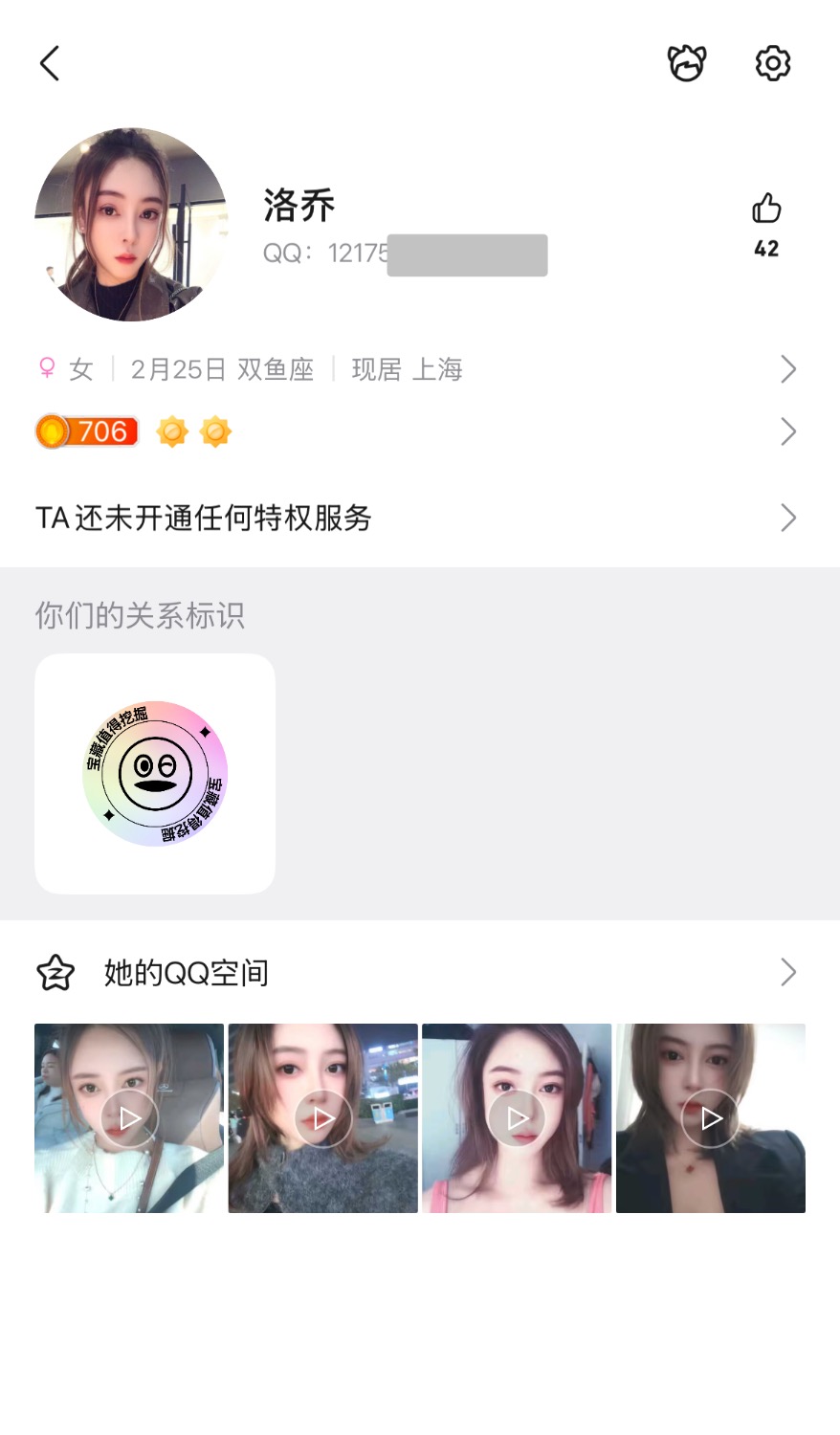840x1435 pixels.
Task: Play the fourth QQ空间 video with black jacket
Action: pyautogui.click(x=710, y=1117)
